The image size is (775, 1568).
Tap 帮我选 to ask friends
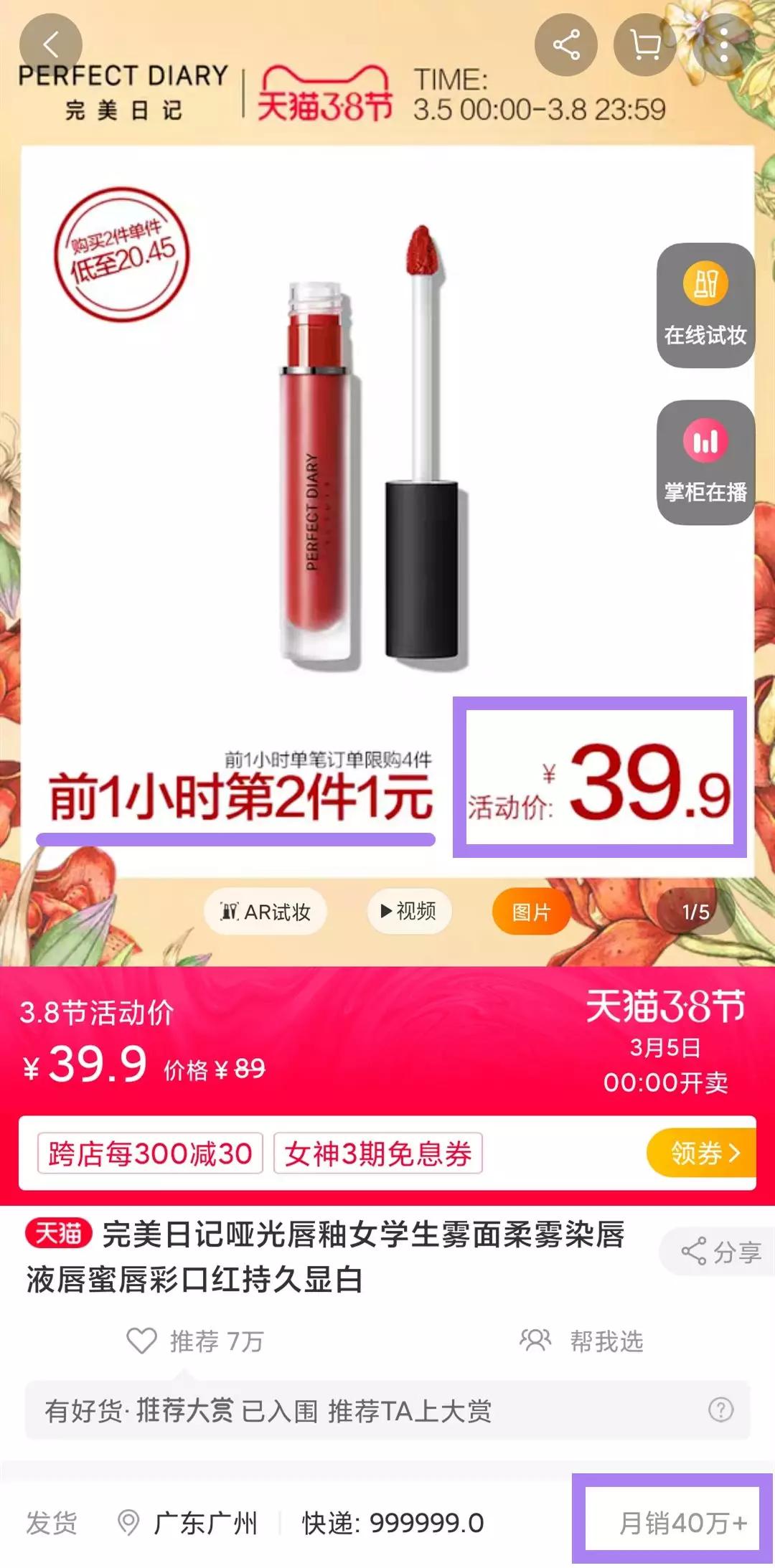[583, 1341]
